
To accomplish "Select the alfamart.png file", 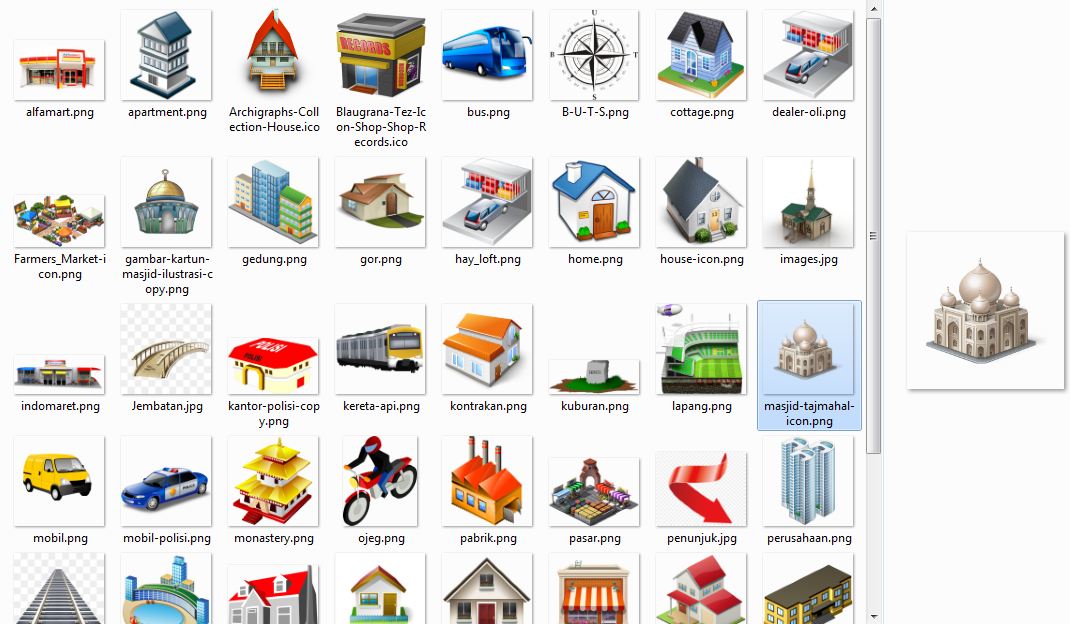I will (59, 70).
